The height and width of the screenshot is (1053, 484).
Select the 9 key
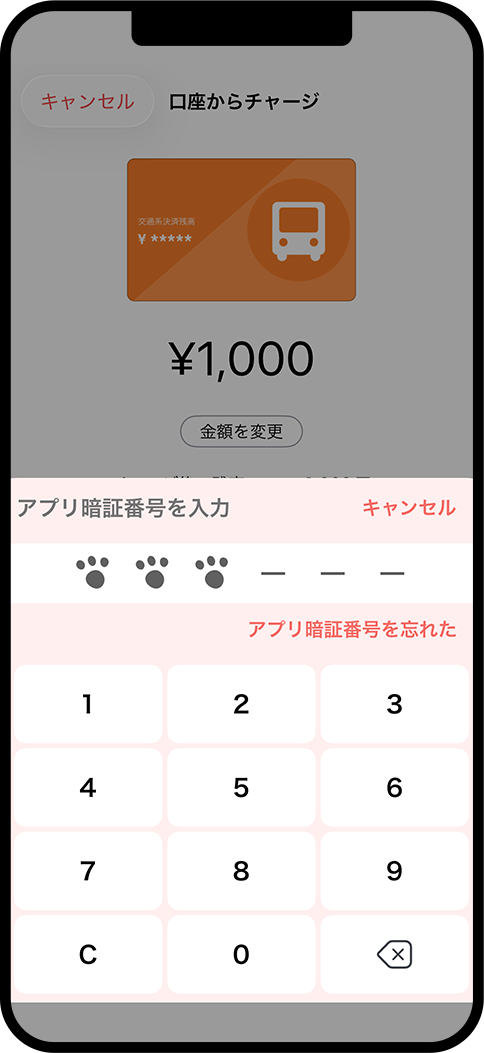(395, 870)
